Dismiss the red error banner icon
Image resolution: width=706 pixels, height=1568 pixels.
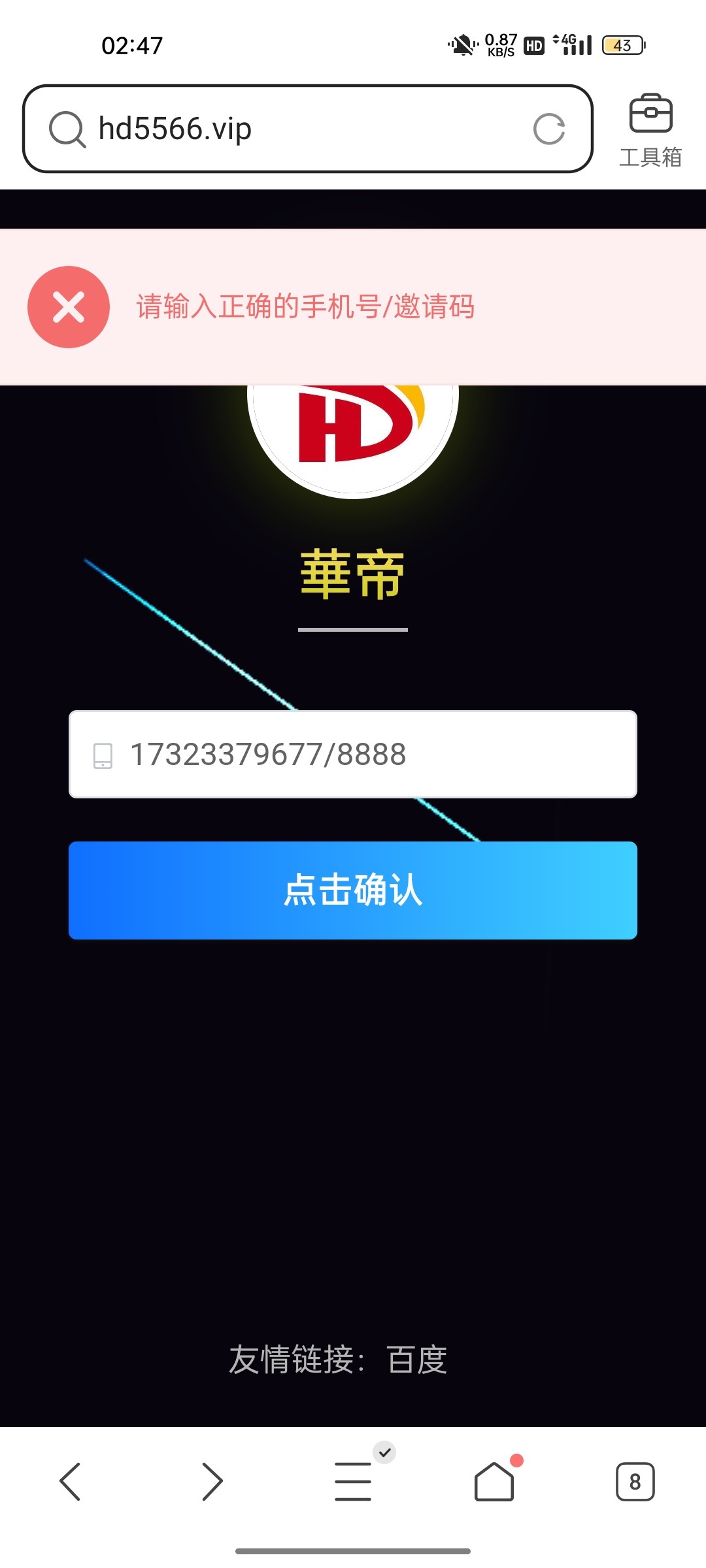(69, 307)
